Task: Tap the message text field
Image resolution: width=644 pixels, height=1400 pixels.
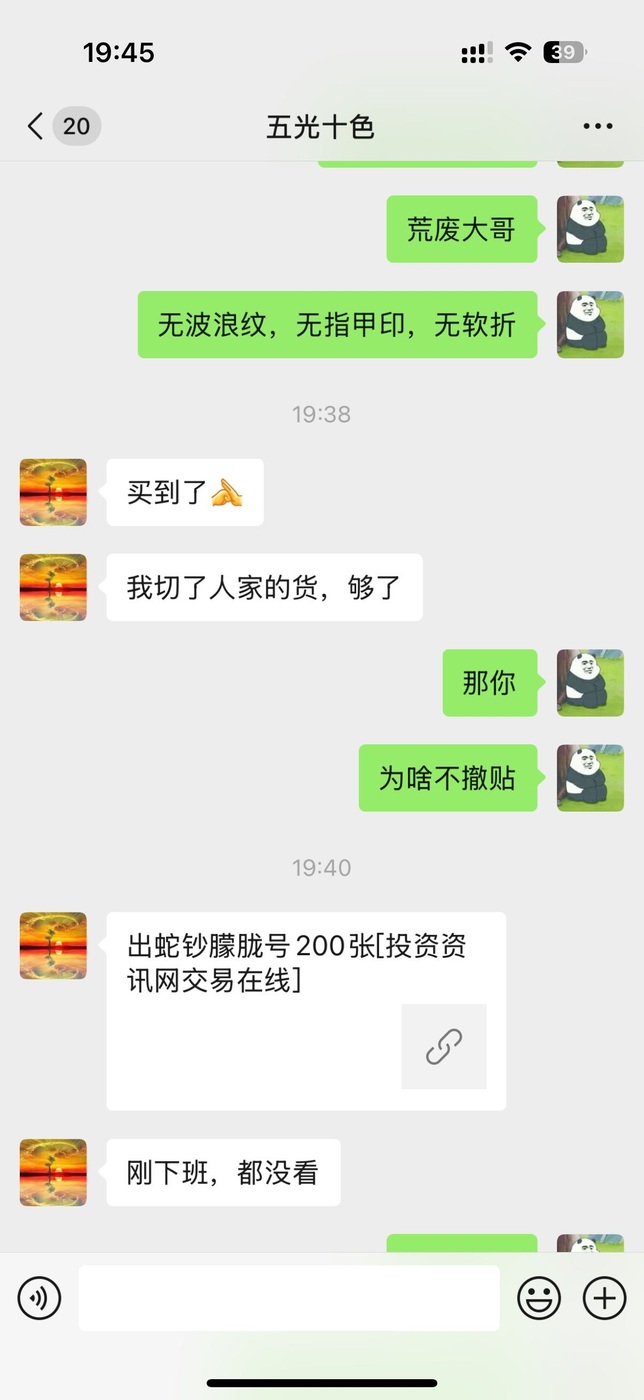Action: [289, 1298]
